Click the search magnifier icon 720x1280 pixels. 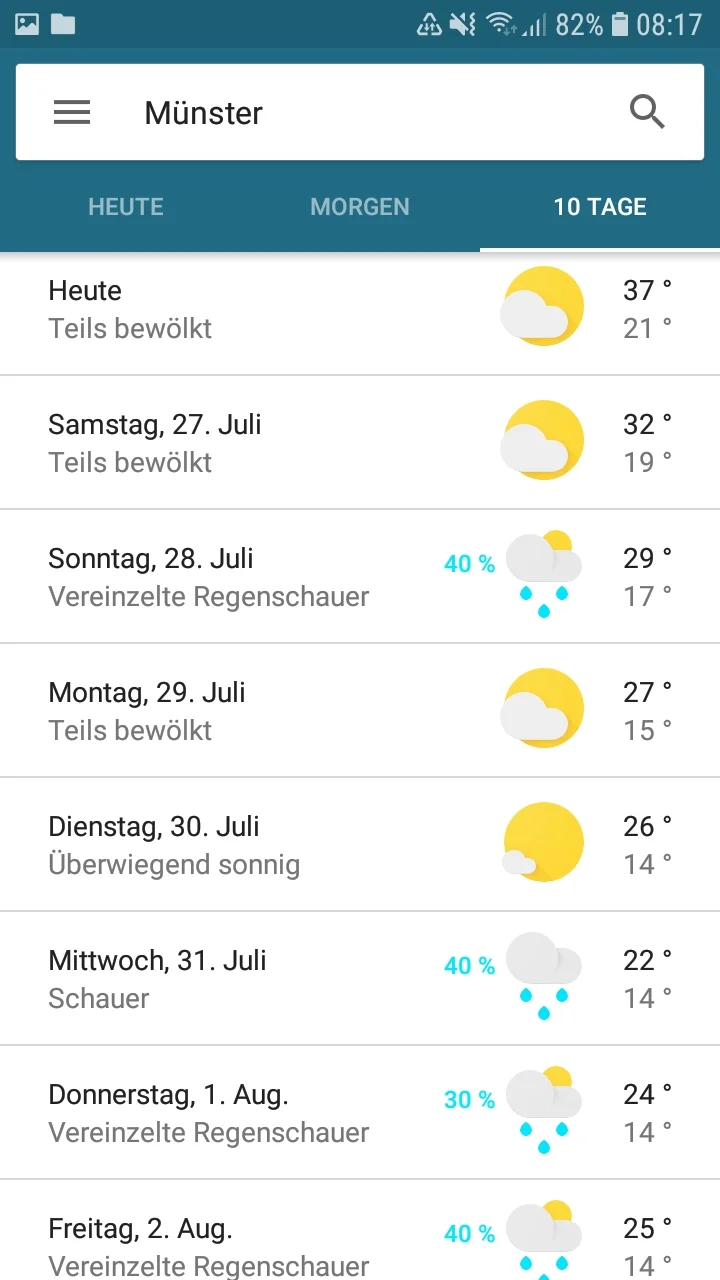647,112
